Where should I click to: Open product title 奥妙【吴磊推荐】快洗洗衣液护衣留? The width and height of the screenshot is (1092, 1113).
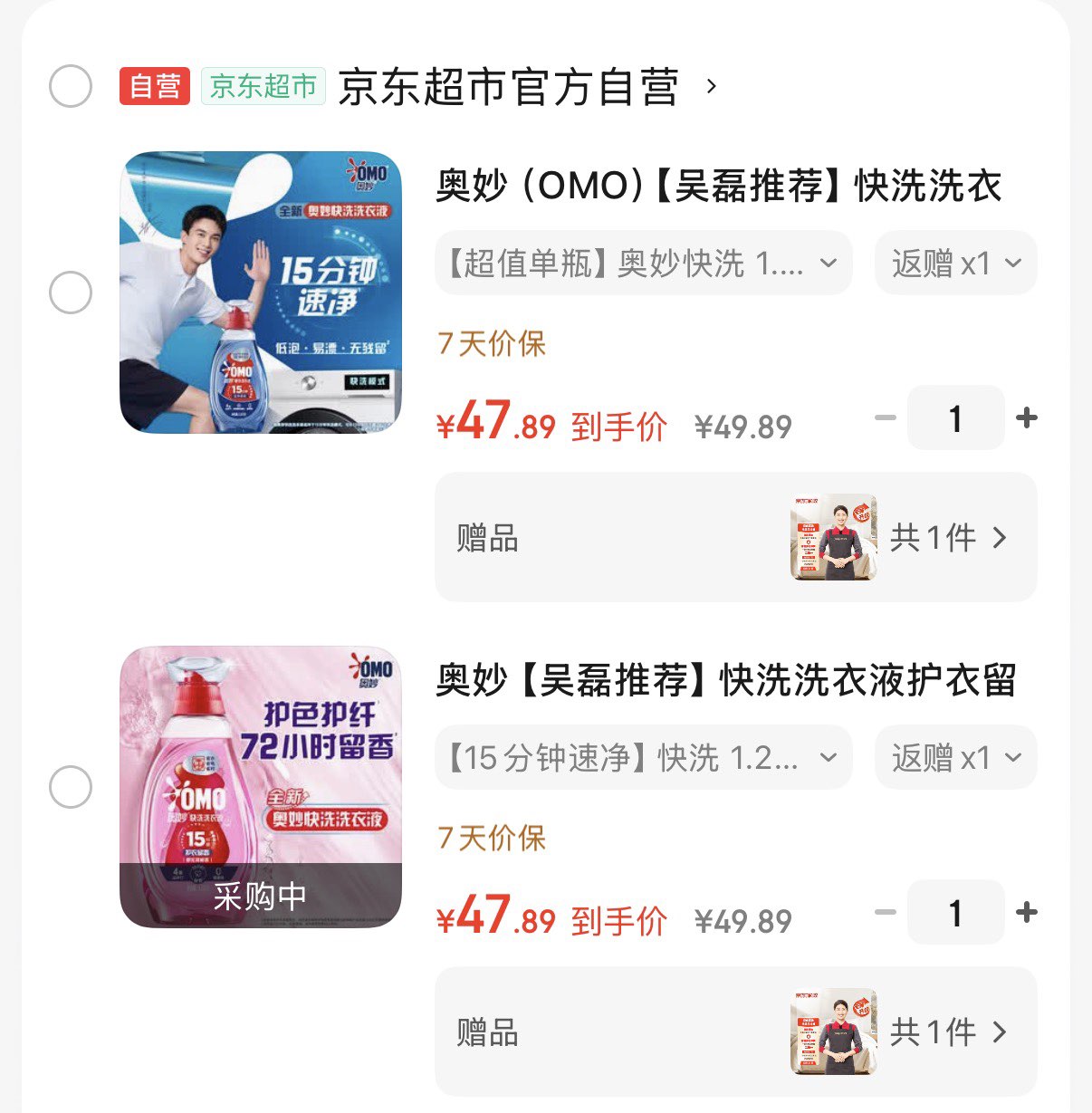tap(725, 680)
